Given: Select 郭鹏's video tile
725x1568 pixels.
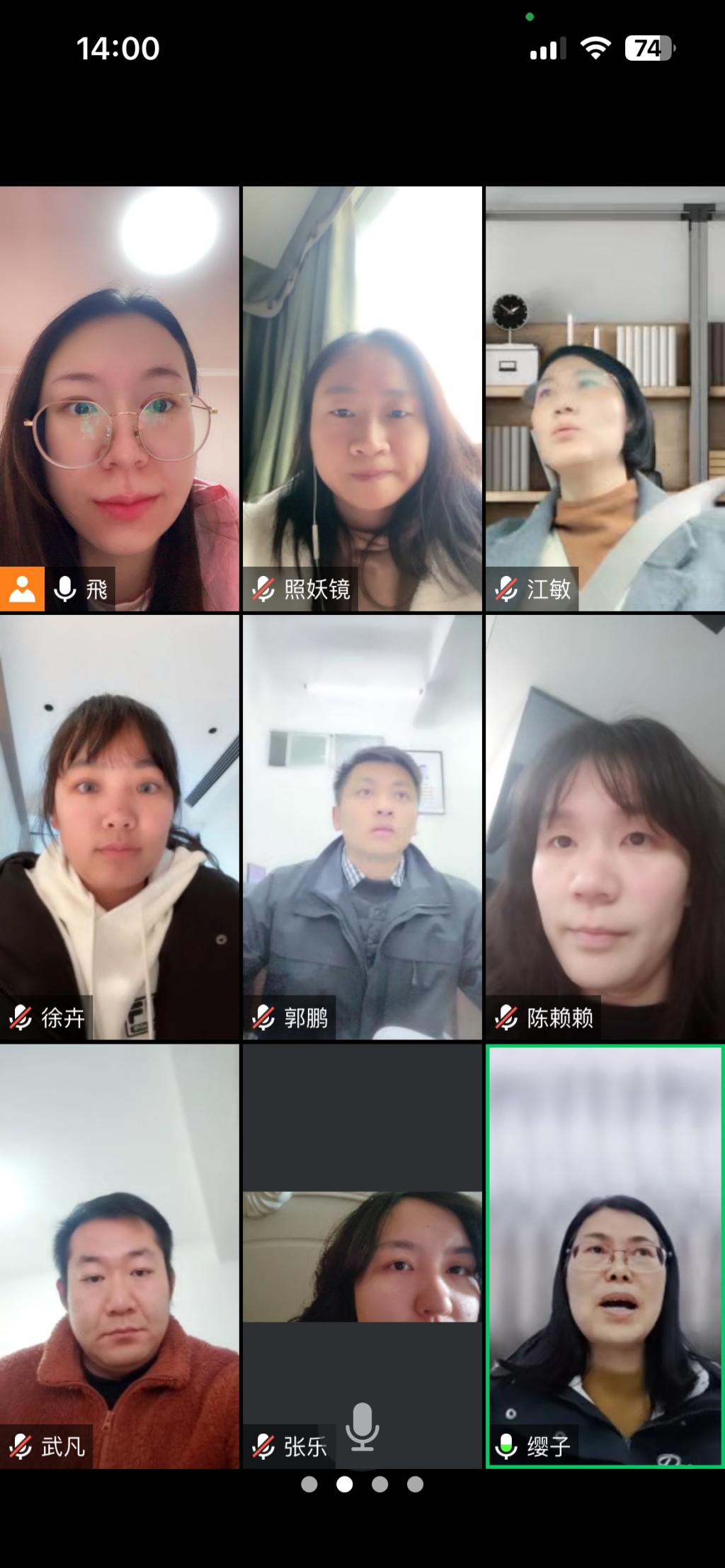Looking at the screenshot, I should tap(362, 826).
